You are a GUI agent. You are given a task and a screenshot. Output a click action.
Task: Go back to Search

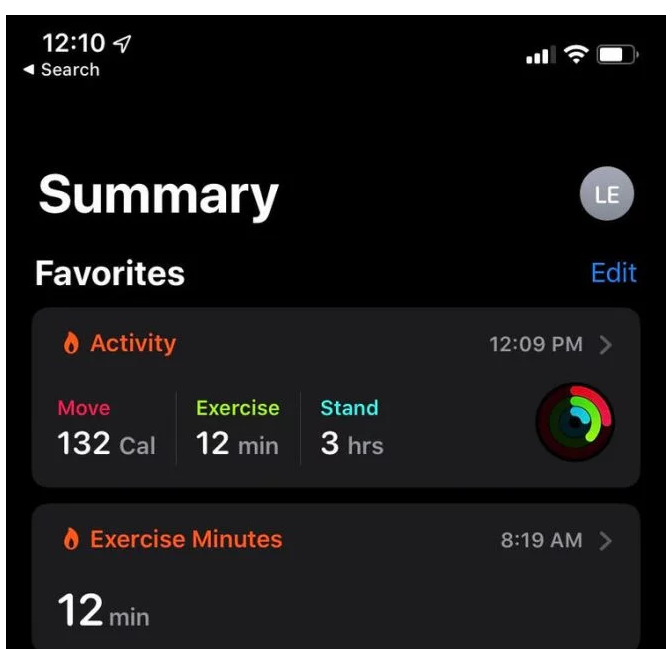point(62,70)
